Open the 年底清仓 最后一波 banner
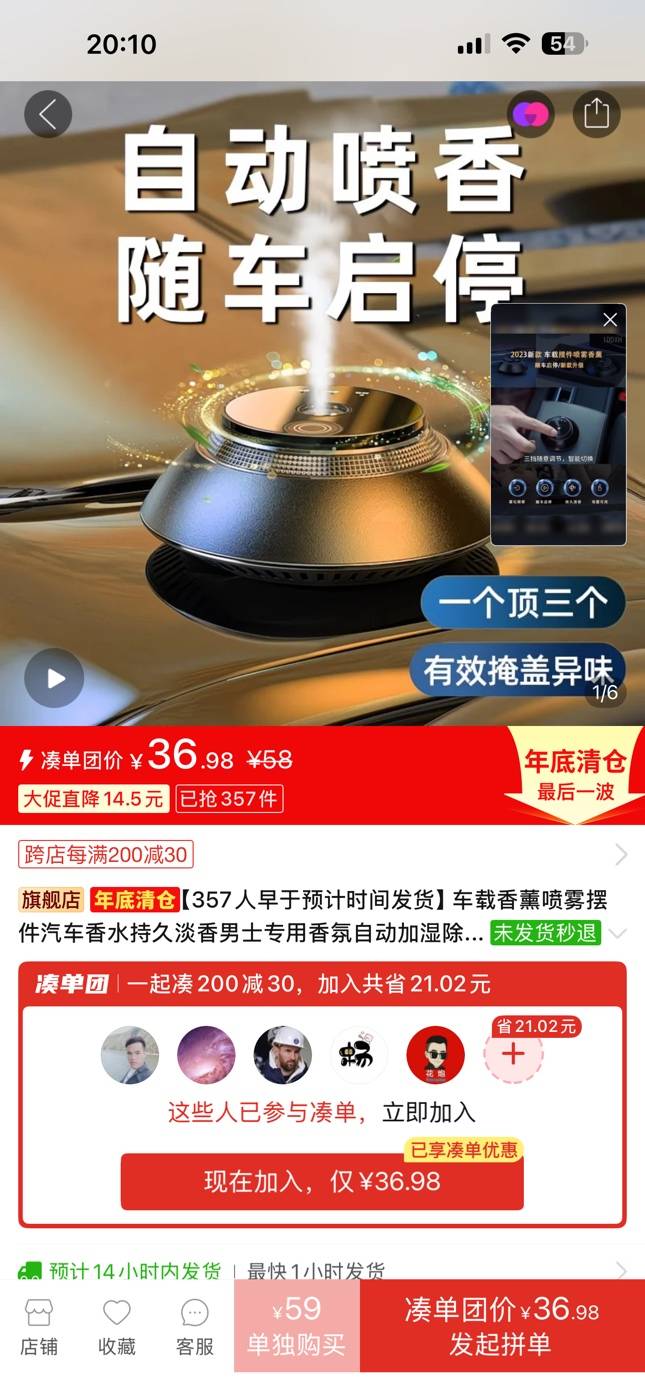Image resolution: width=645 pixels, height=1398 pixels. tap(574, 776)
